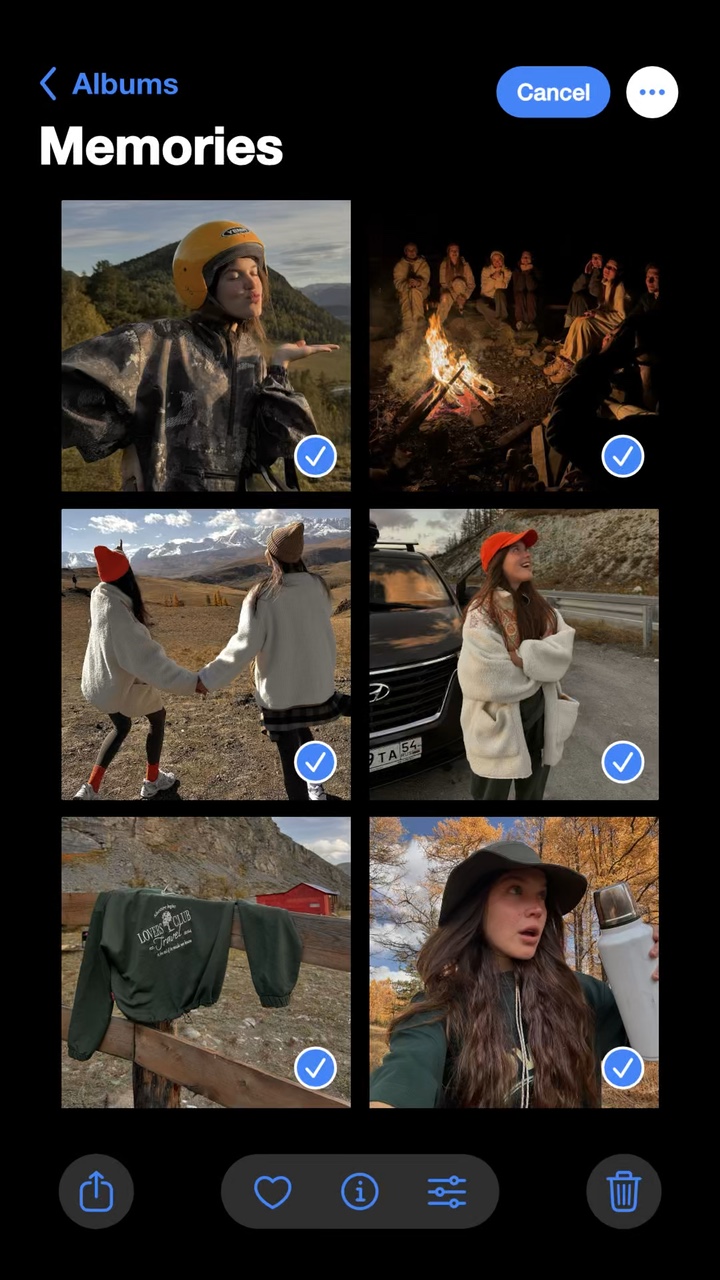Deselect the photo of two holding hands
Image resolution: width=720 pixels, height=1280 pixels.
point(315,763)
